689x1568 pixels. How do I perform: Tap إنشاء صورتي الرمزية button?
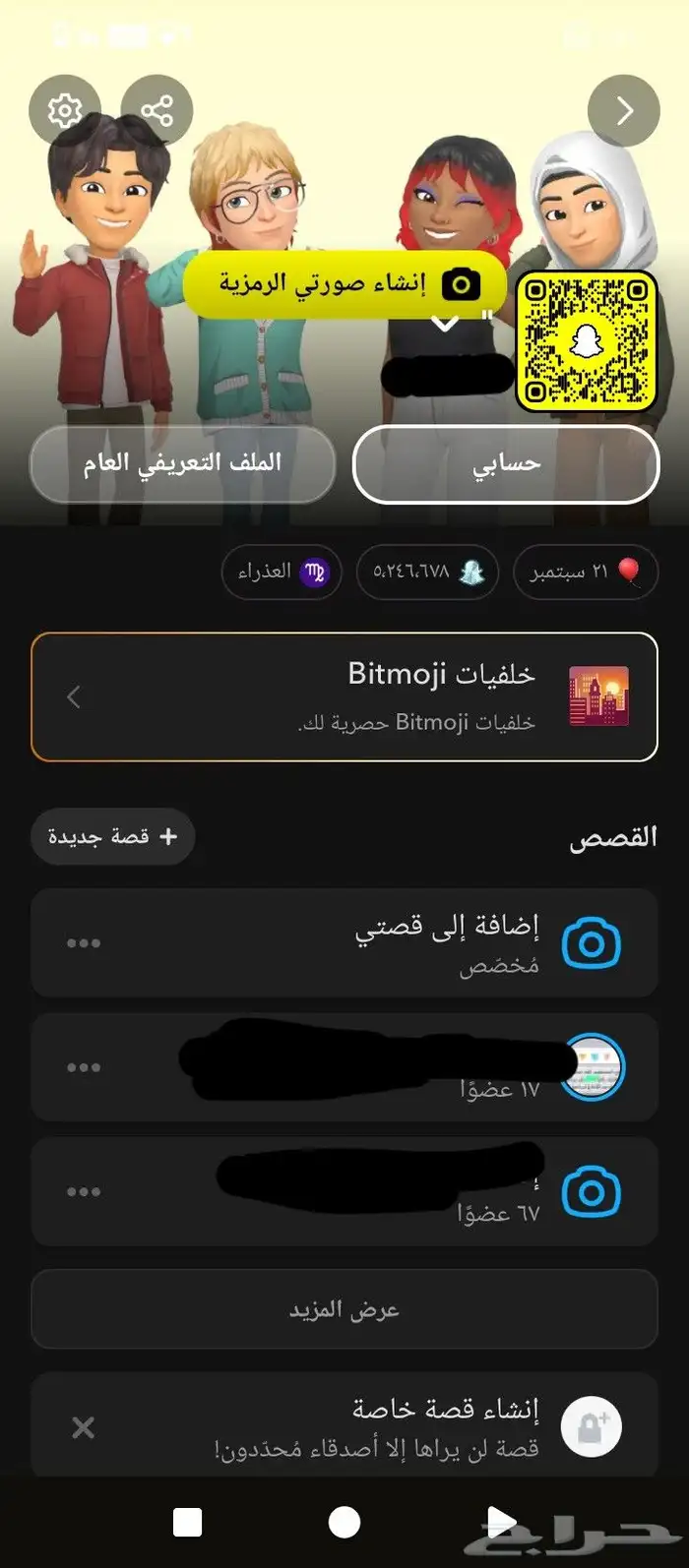pos(345,284)
